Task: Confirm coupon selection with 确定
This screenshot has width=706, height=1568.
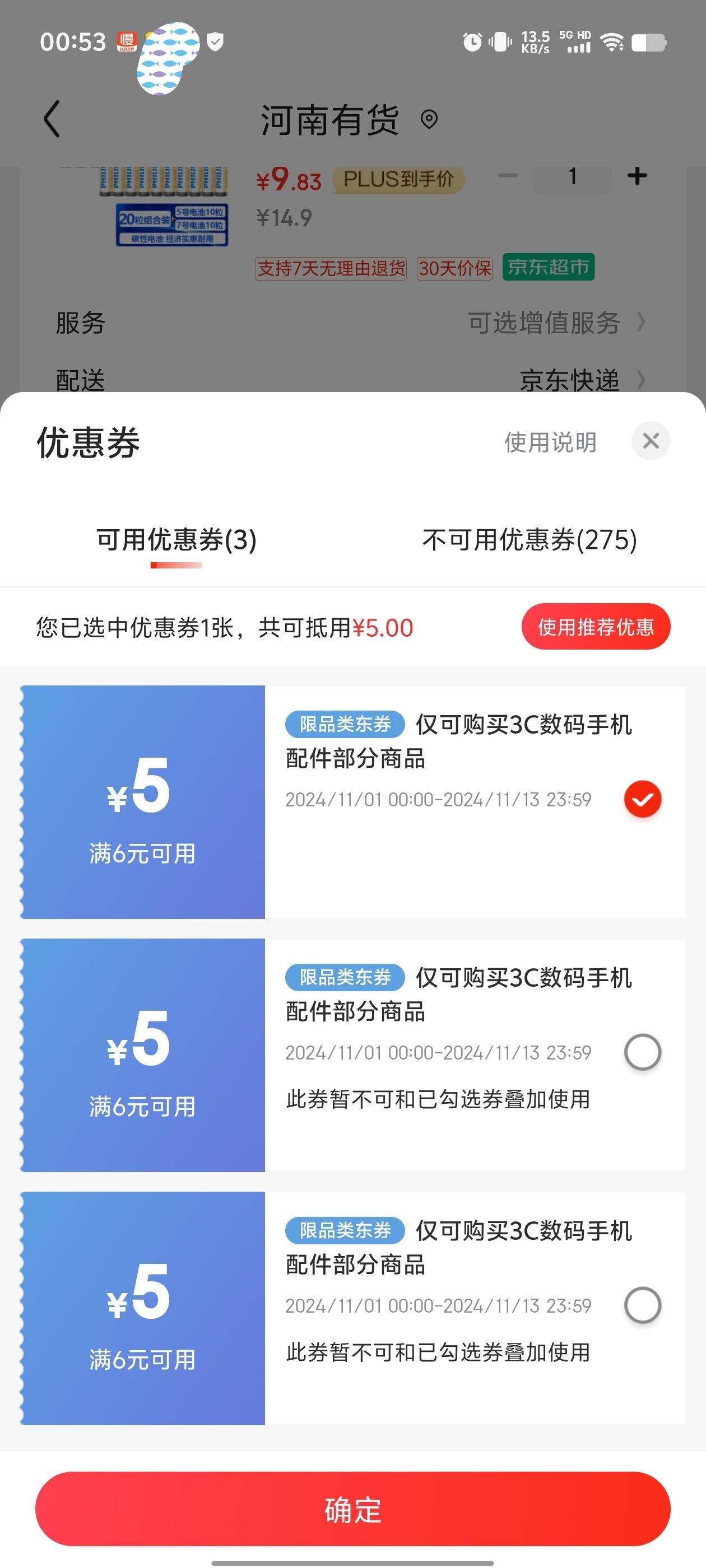Action: click(352, 1509)
